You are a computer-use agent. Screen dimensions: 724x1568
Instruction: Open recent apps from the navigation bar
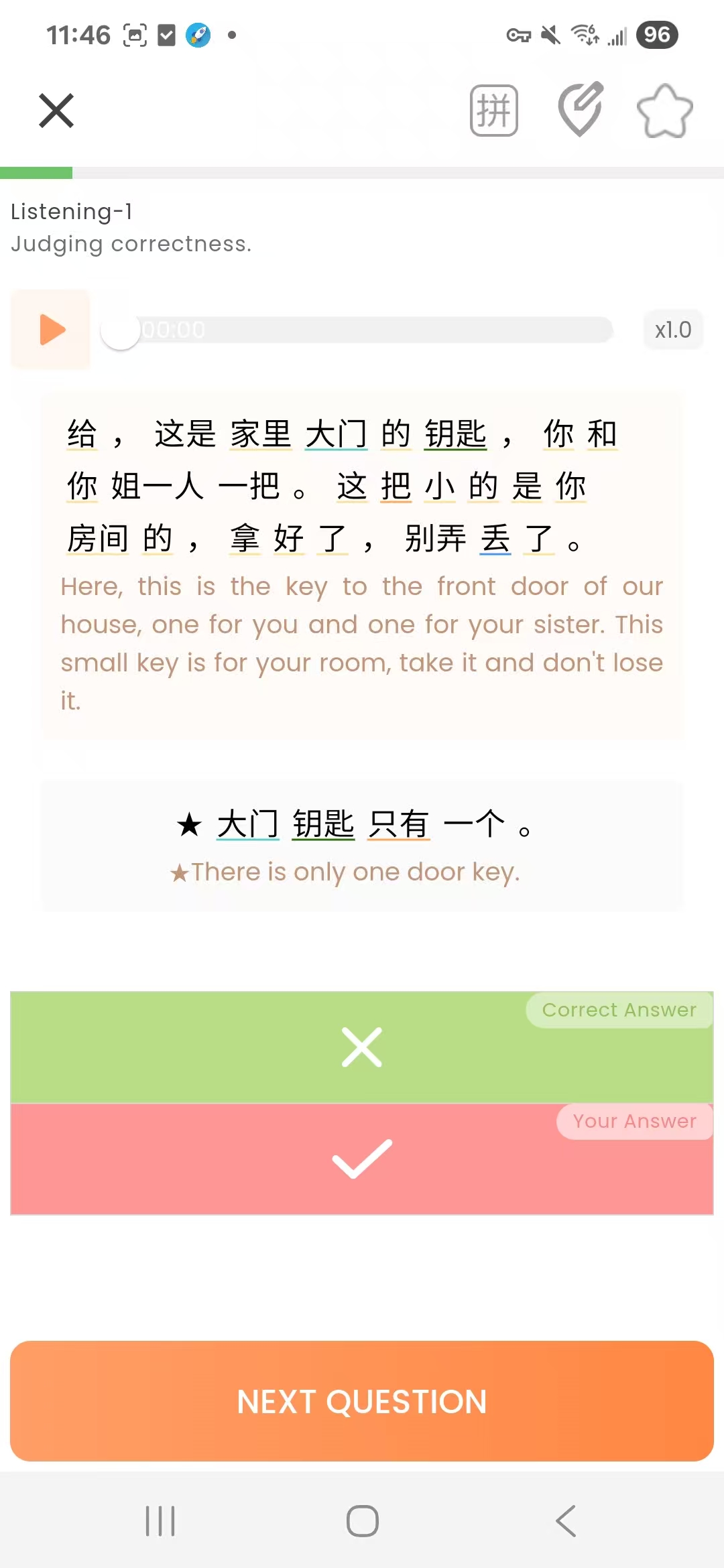[160, 1520]
